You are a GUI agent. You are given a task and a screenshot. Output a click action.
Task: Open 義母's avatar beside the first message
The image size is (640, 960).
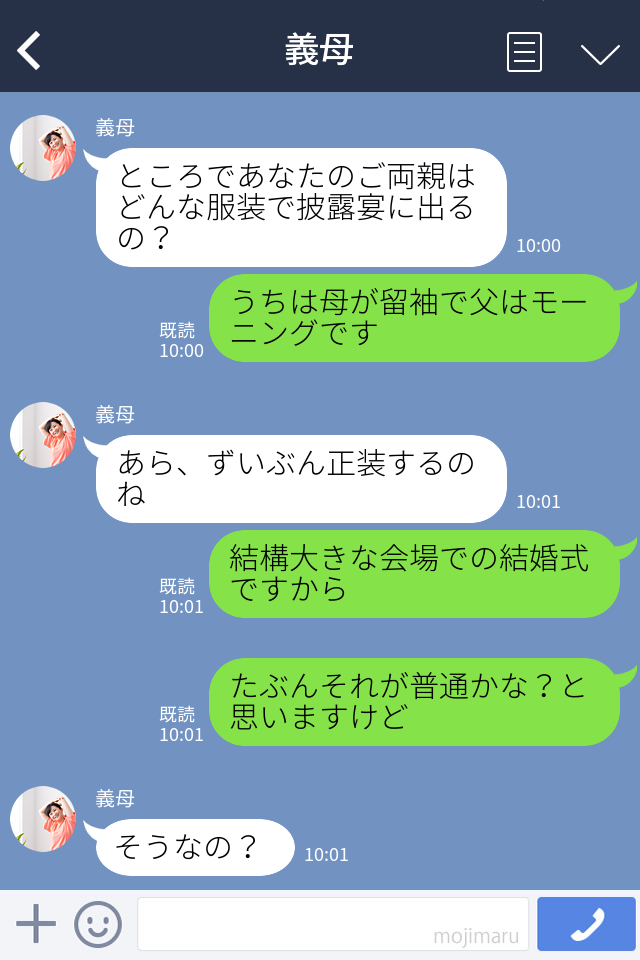[x=44, y=148]
